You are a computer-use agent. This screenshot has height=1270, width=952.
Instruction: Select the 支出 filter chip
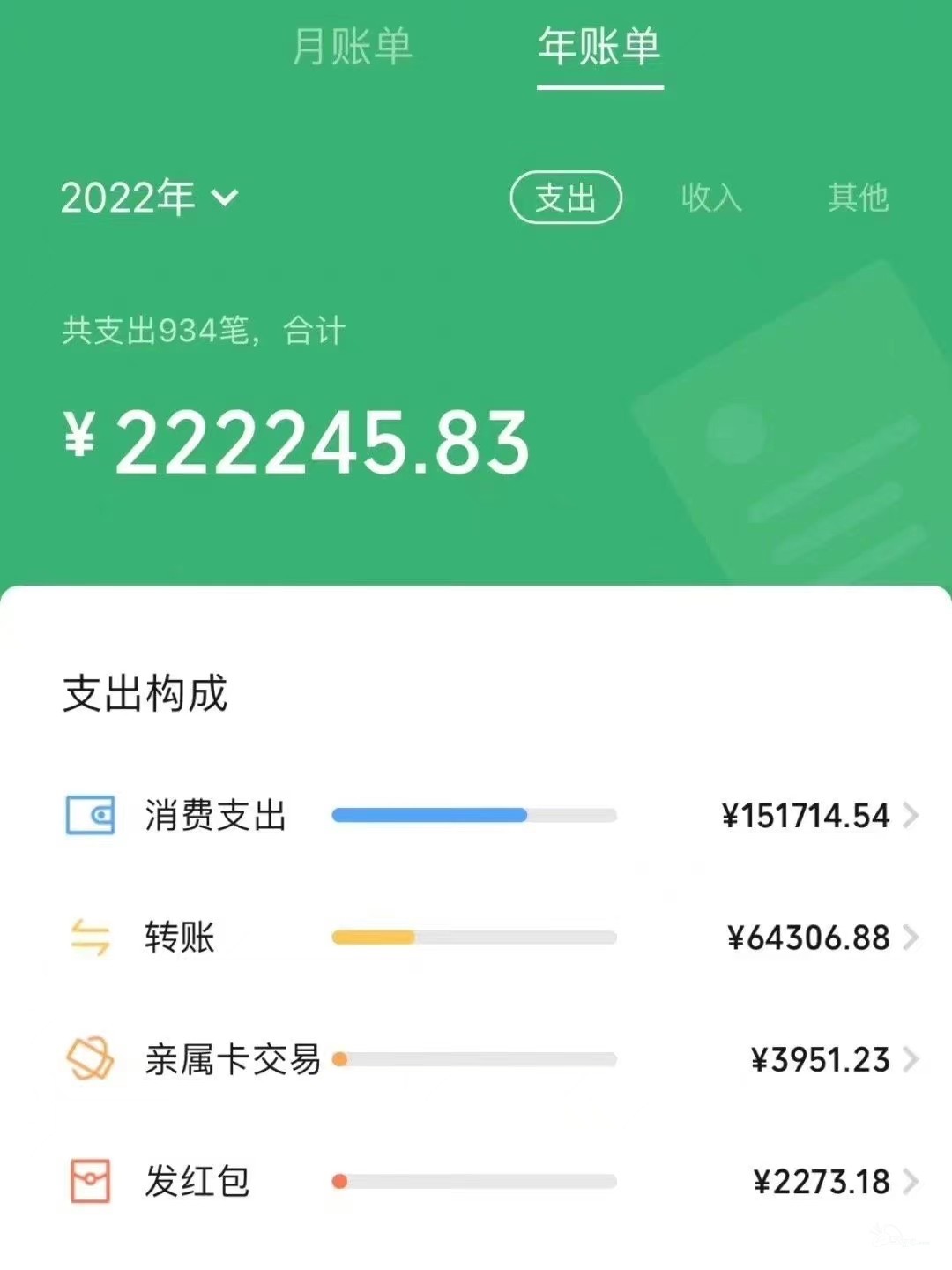(x=566, y=198)
